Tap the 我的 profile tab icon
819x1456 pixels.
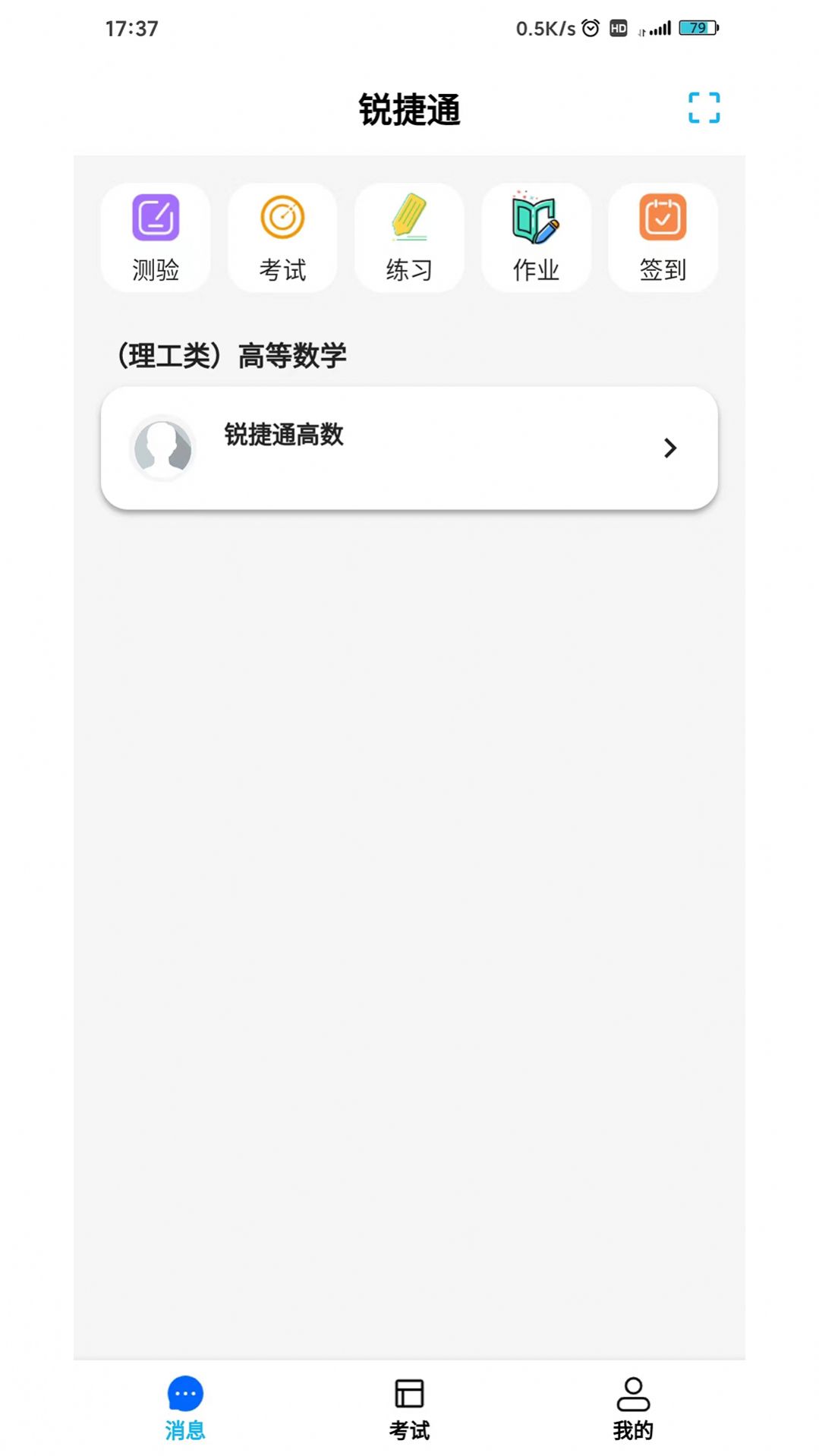pyautogui.click(x=632, y=1408)
